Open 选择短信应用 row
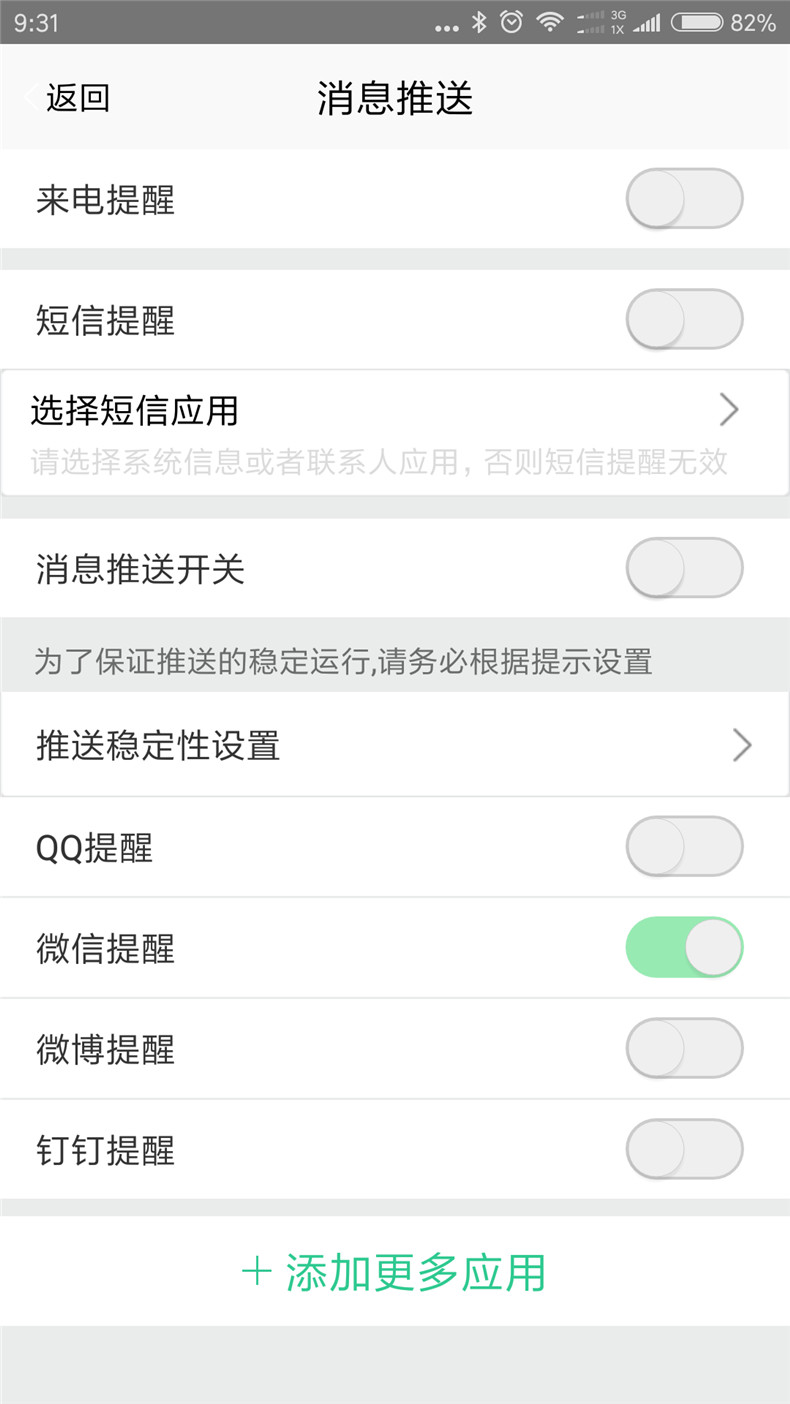 click(x=394, y=432)
